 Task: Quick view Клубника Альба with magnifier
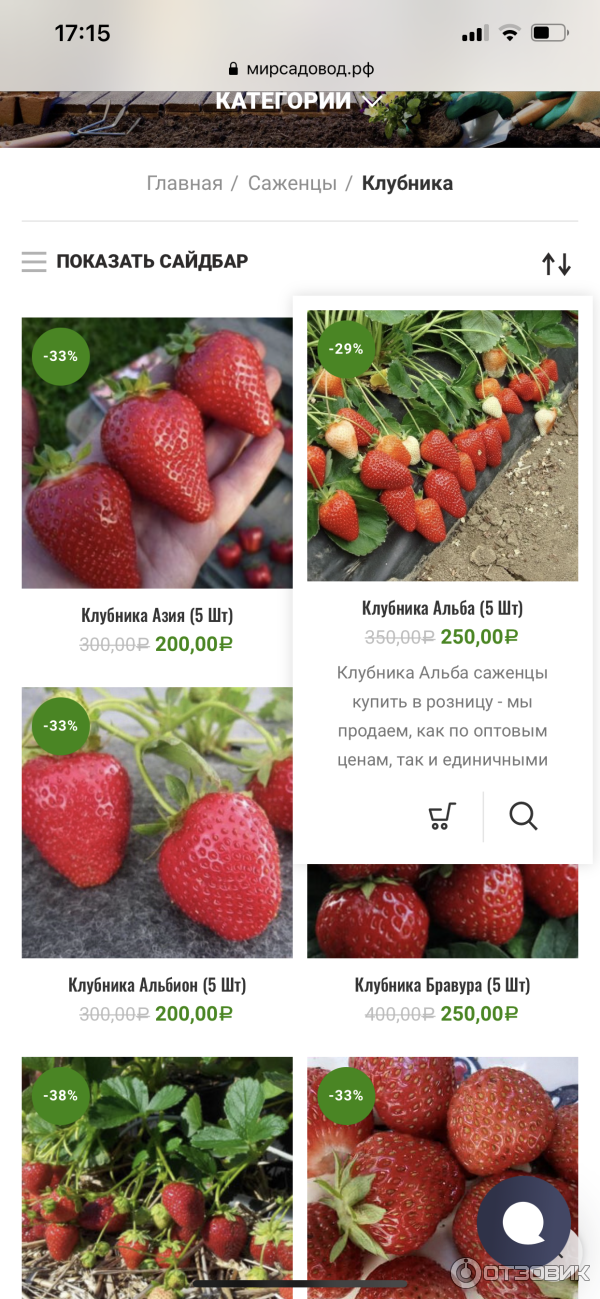click(x=523, y=817)
